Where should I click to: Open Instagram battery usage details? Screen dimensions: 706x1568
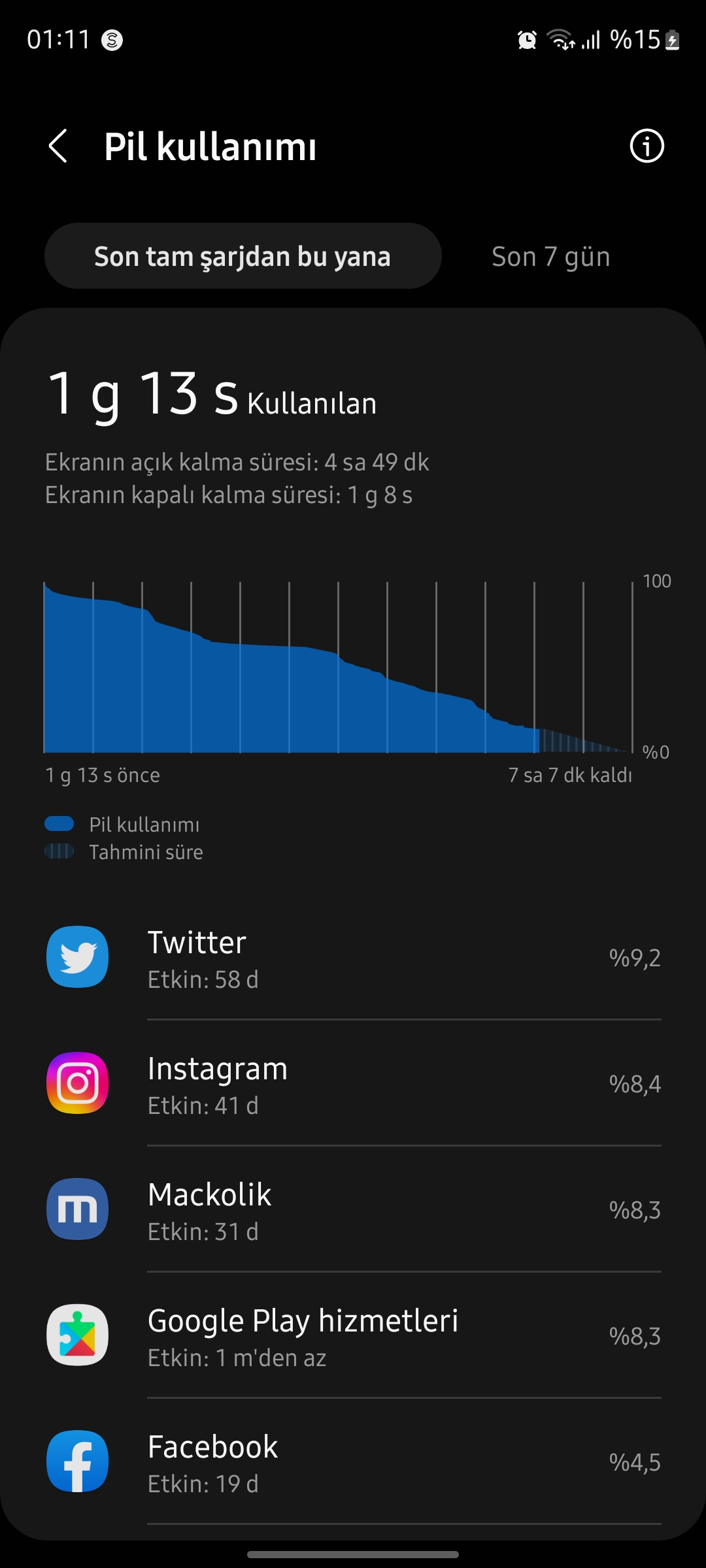click(353, 1084)
